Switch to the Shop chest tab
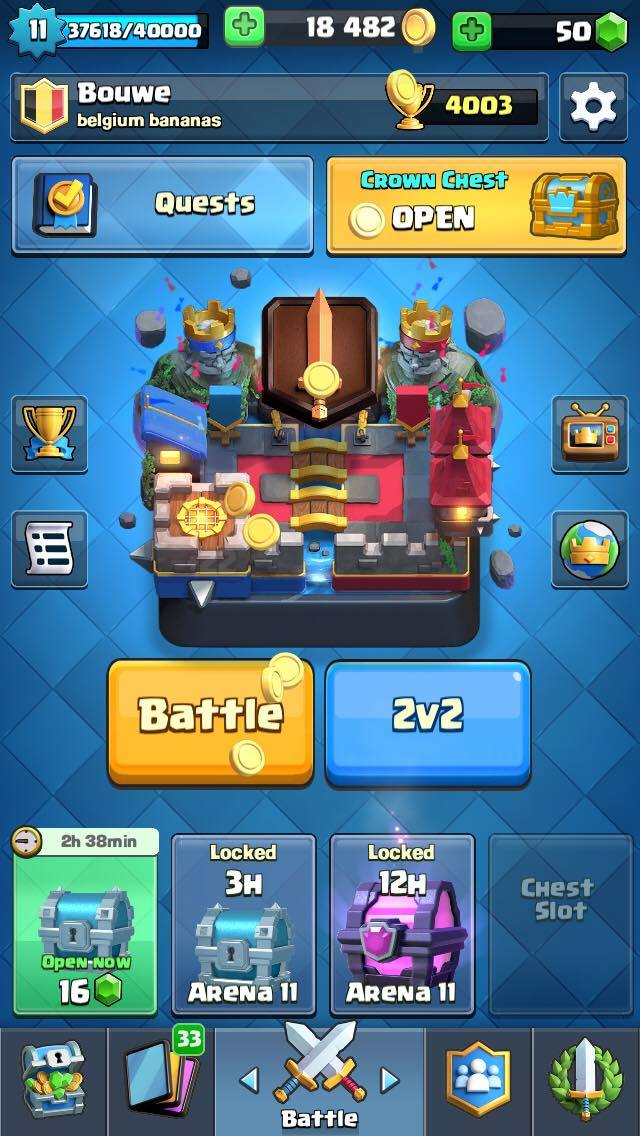This screenshot has height=1136, width=640. point(53,1081)
